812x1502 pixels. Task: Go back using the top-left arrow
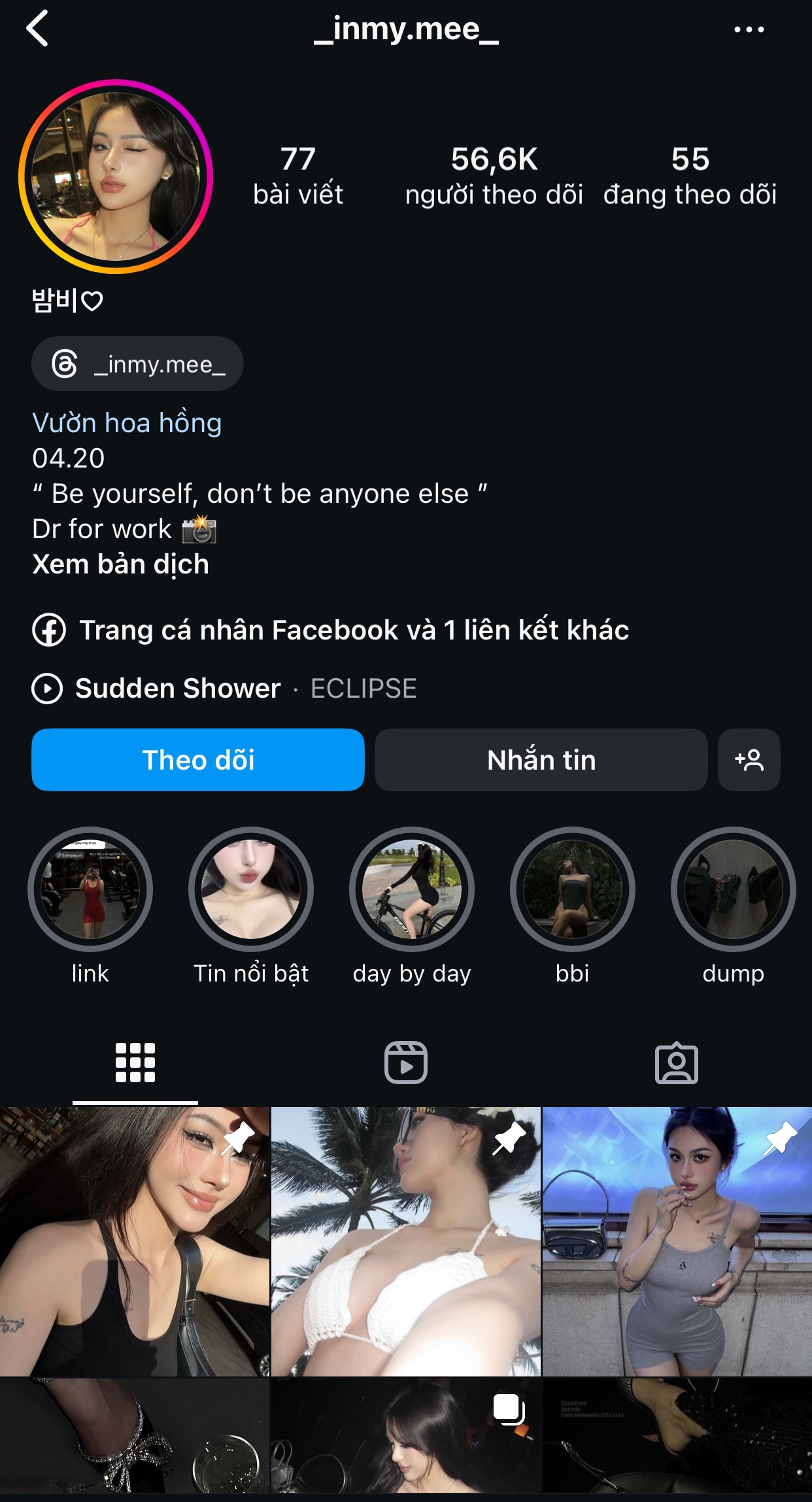(x=38, y=29)
